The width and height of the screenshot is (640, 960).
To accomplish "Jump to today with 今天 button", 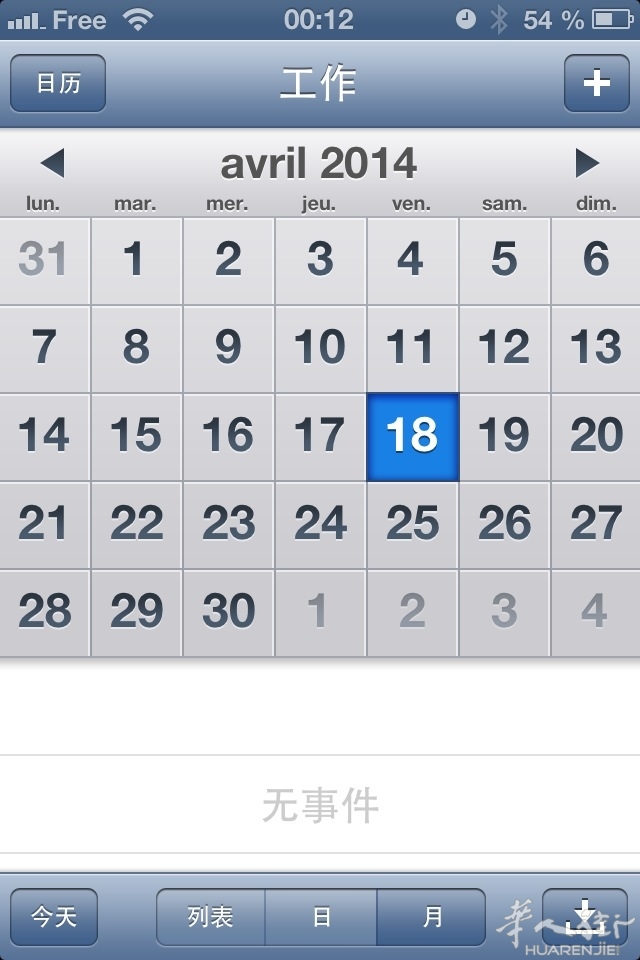I will pos(54,916).
